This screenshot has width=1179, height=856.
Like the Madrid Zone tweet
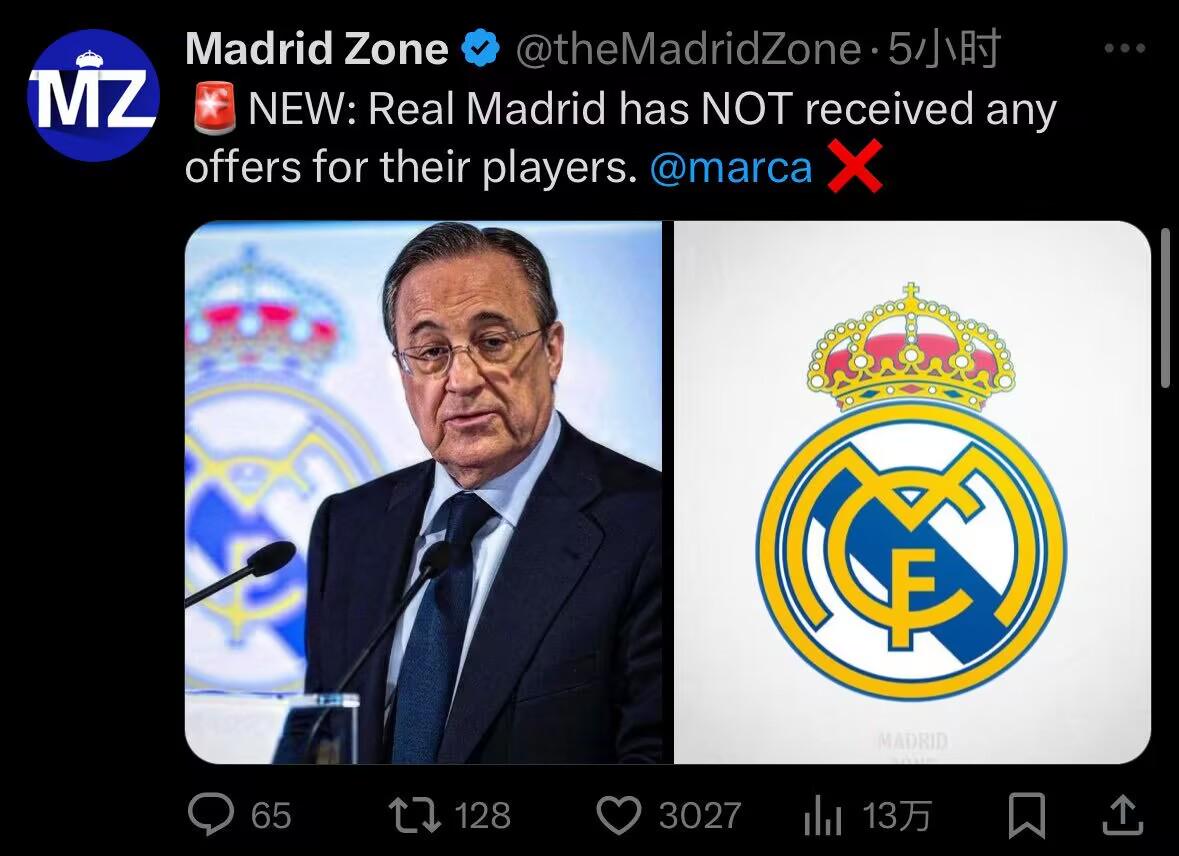(x=619, y=815)
